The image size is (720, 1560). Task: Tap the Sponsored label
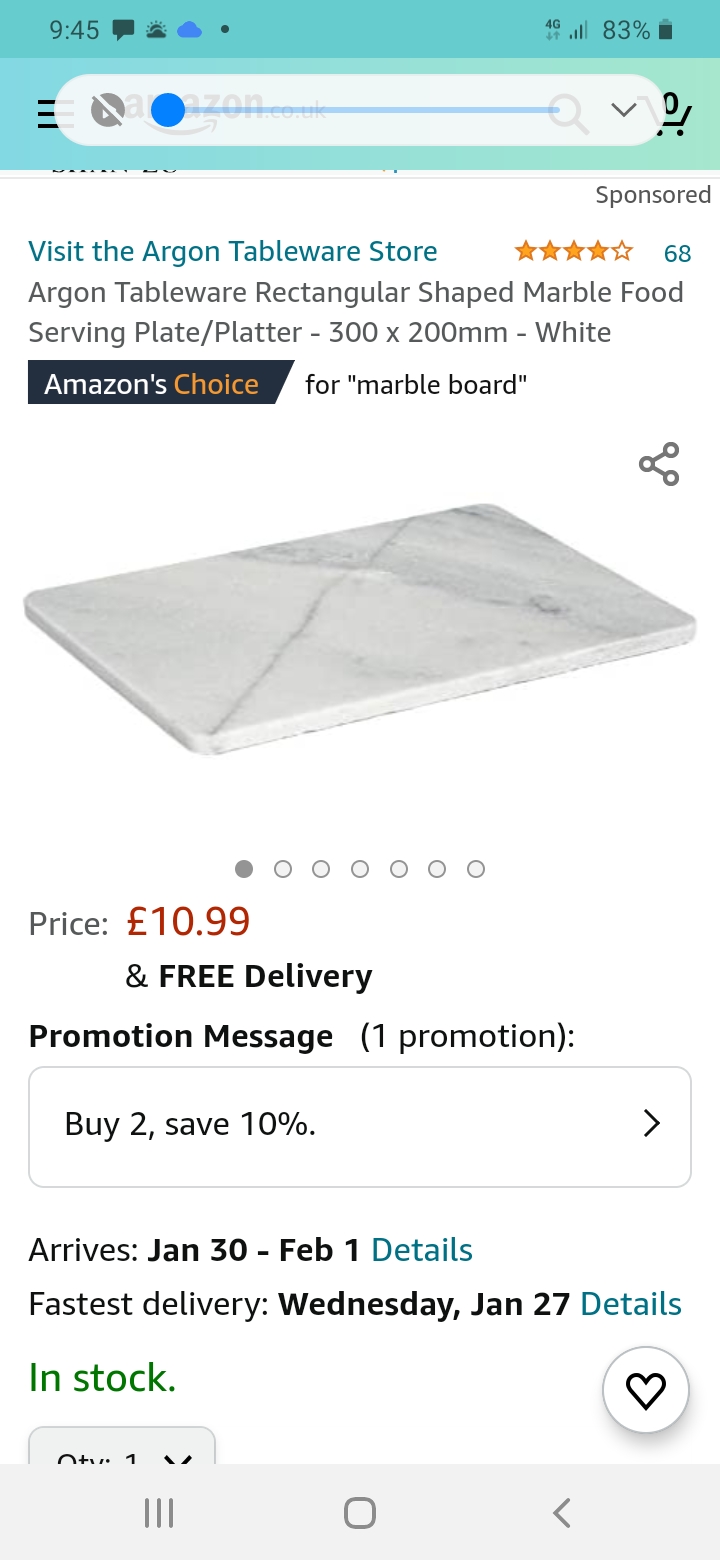coord(653,194)
